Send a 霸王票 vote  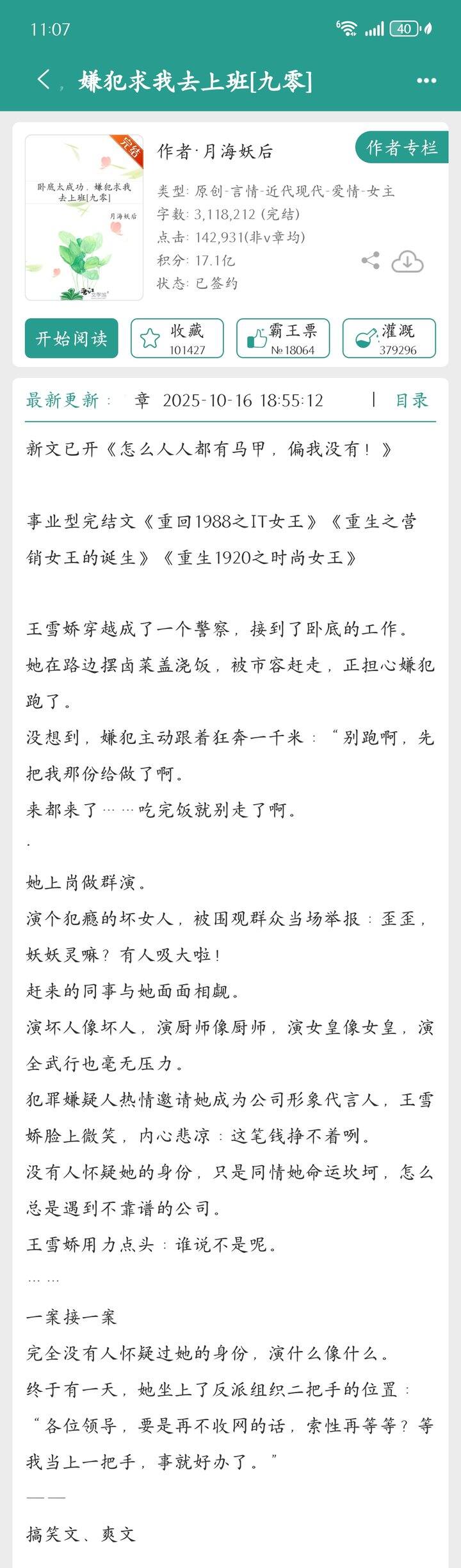[x=283, y=338]
